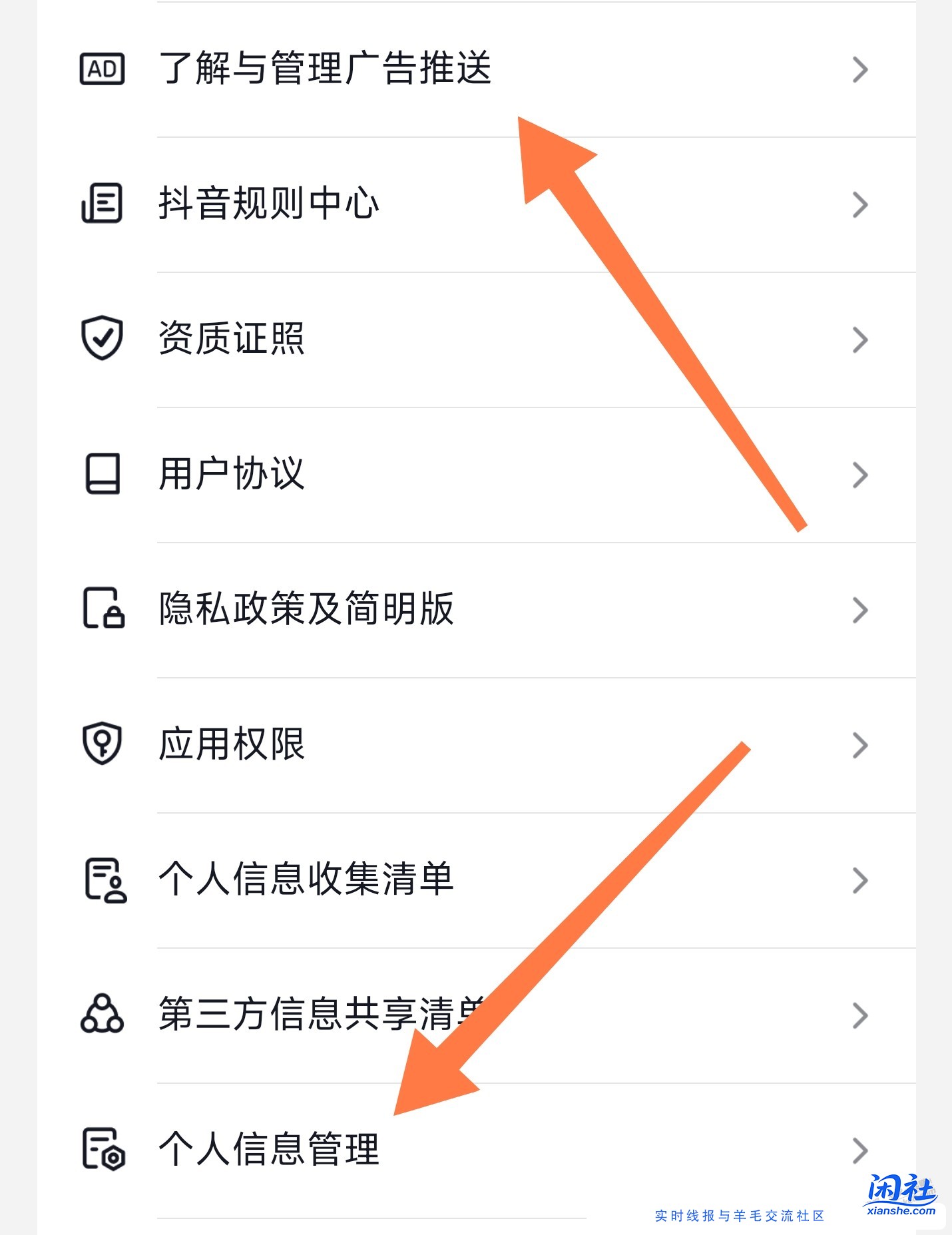Screen dimensions: 952x1235
Task: Click the book icon next to 用户协议
Action: [103, 474]
